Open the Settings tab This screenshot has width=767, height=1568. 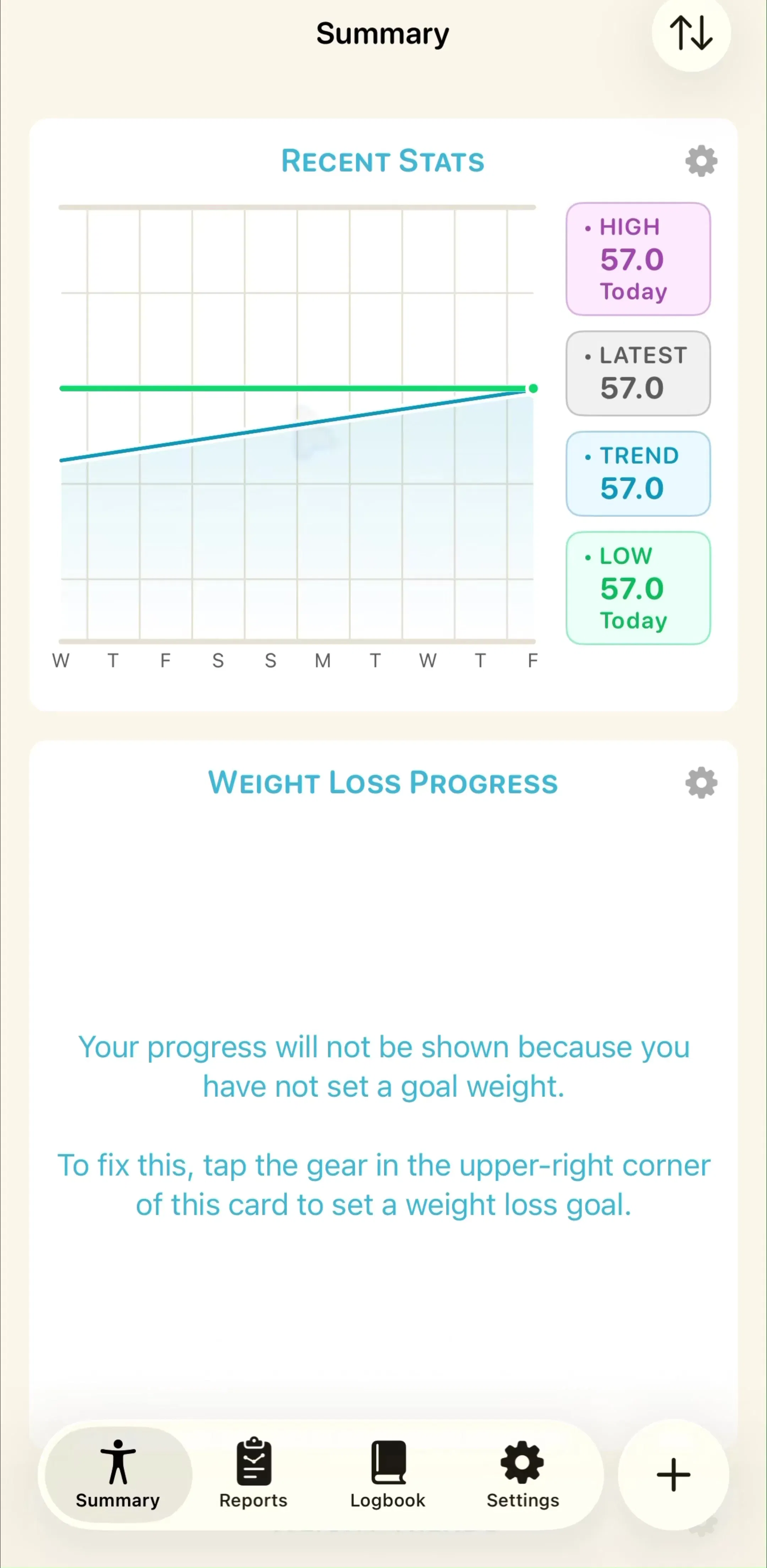522,1473
